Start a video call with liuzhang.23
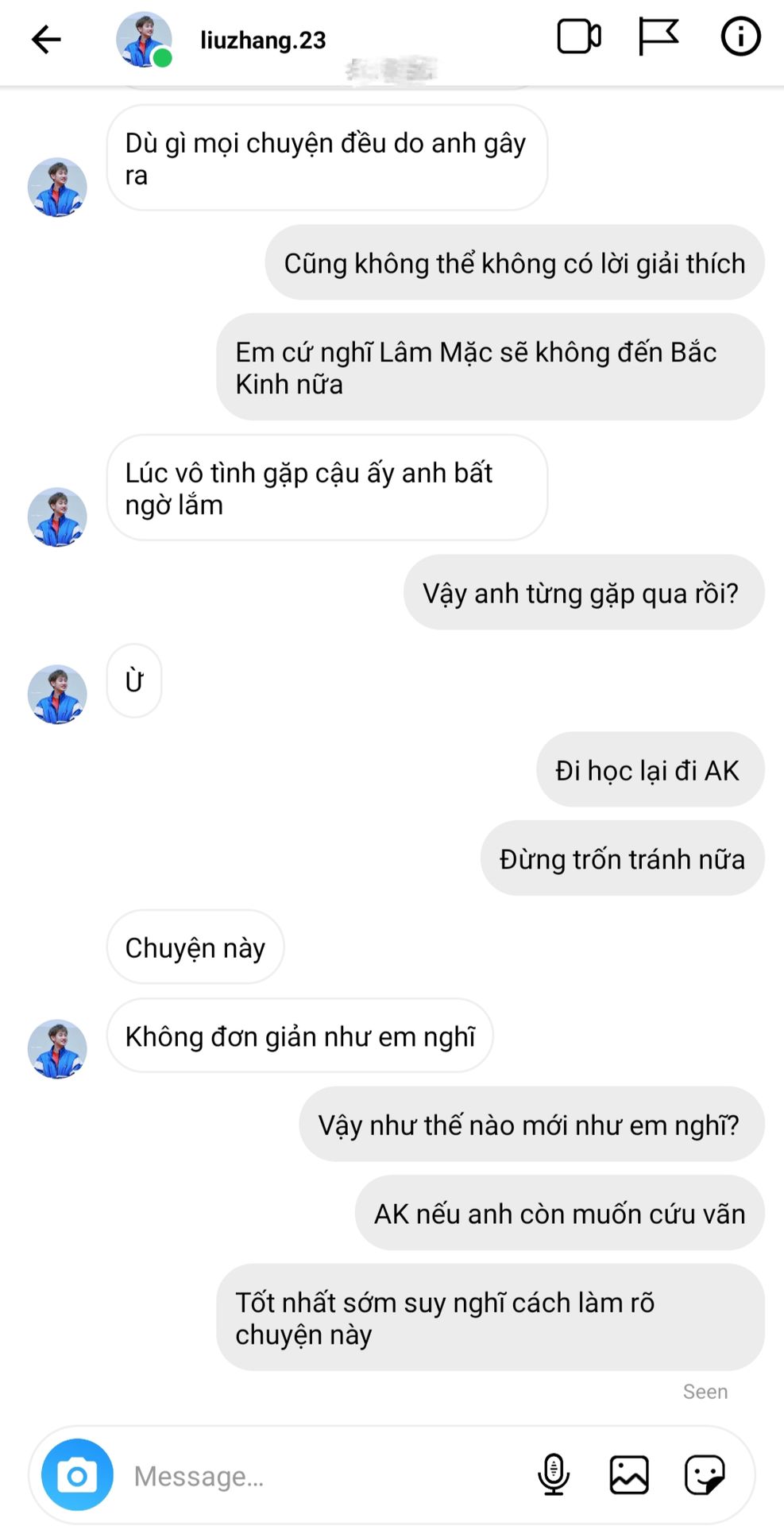The height and width of the screenshot is (1526, 784). 578,37
